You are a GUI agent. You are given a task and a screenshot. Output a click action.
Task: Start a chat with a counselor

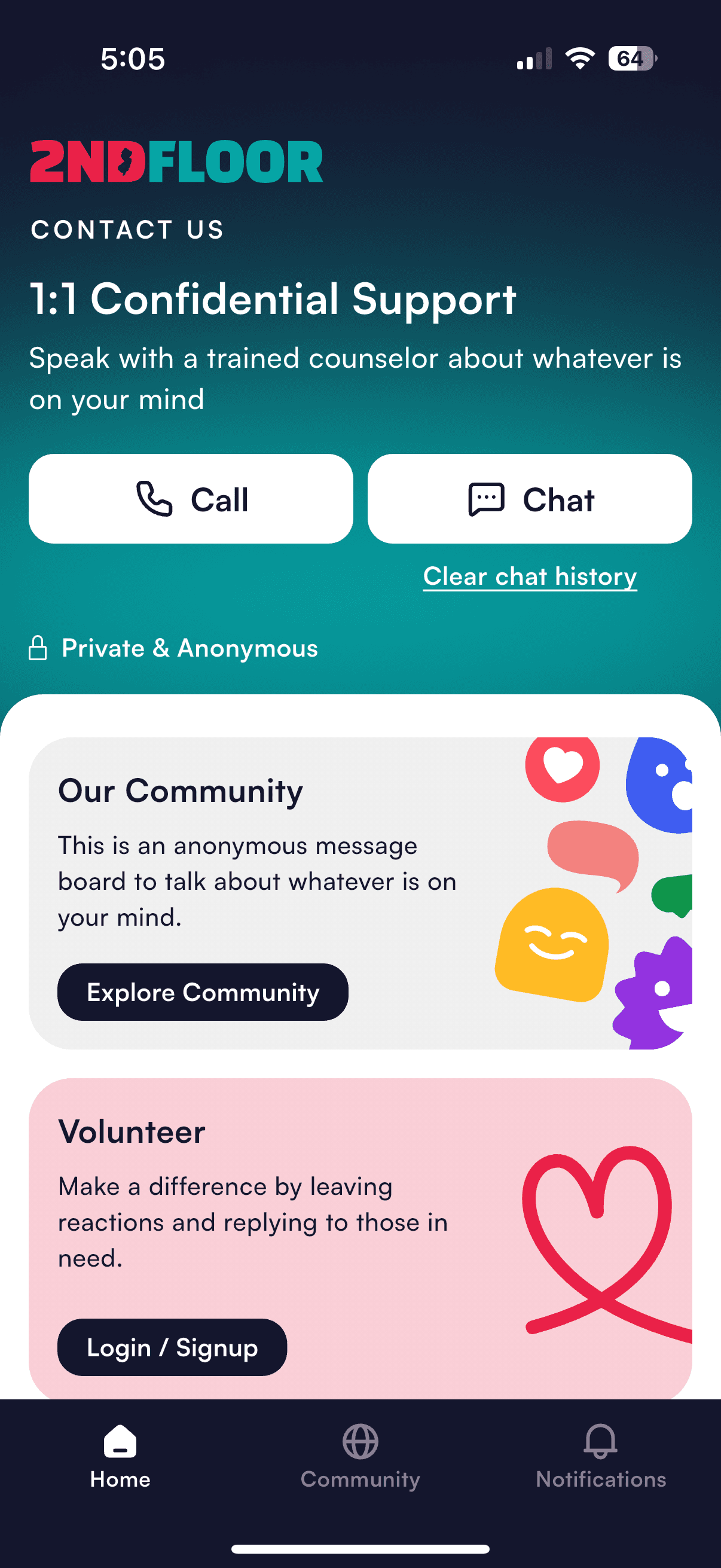pos(529,499)
